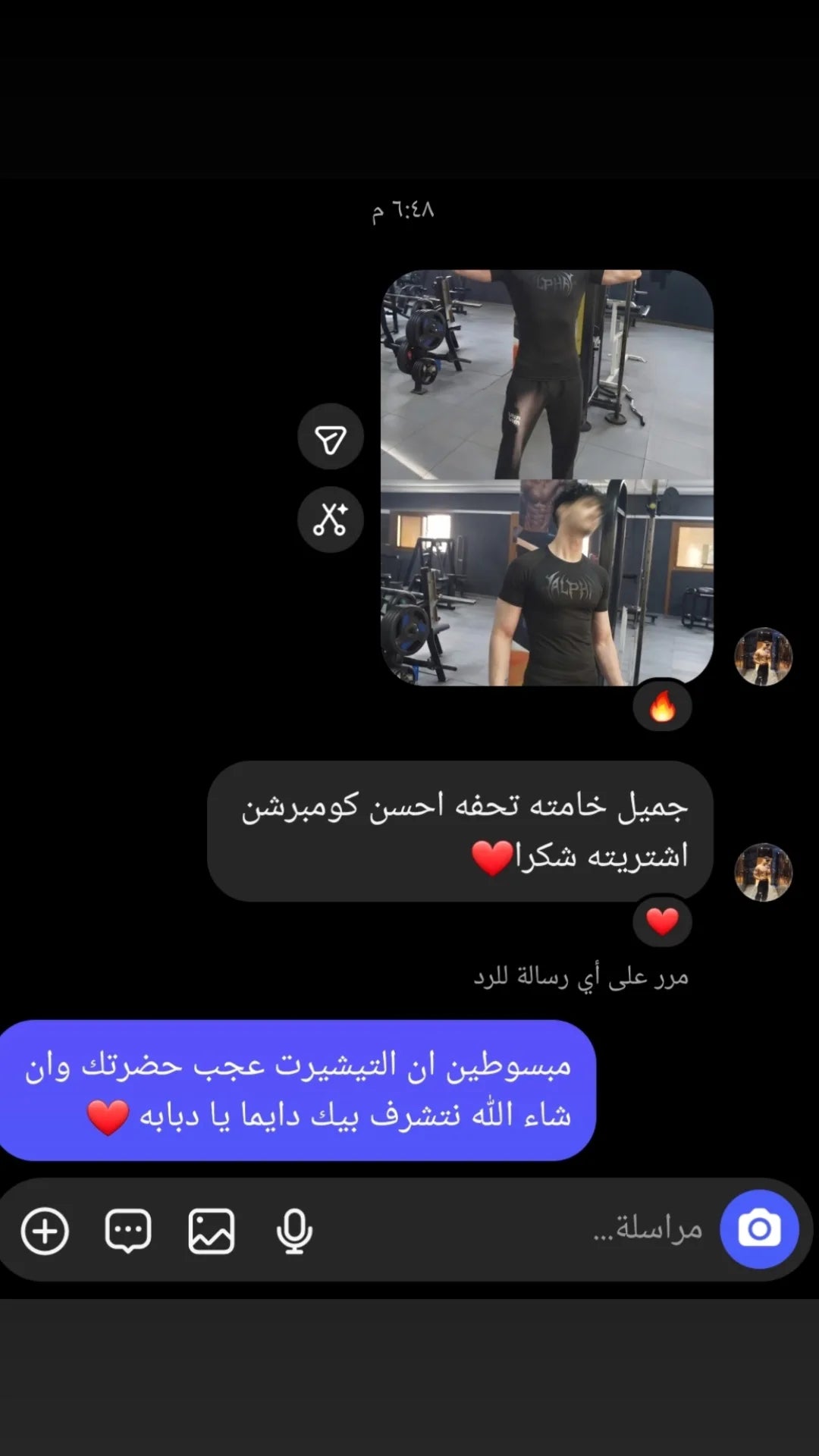Open the shared gym photo

547,478
